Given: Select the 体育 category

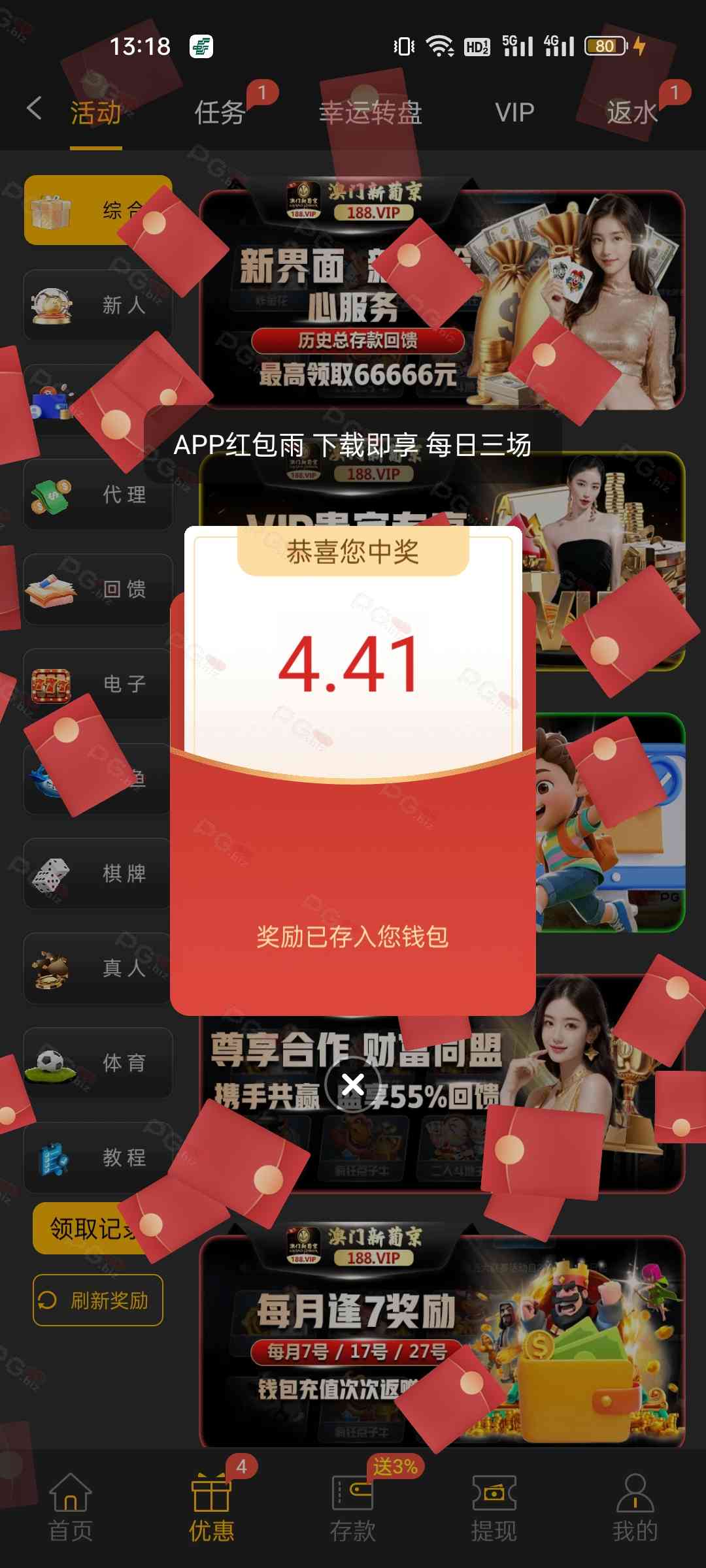Looking at the screenshot, I should [x=98, y=1063].
